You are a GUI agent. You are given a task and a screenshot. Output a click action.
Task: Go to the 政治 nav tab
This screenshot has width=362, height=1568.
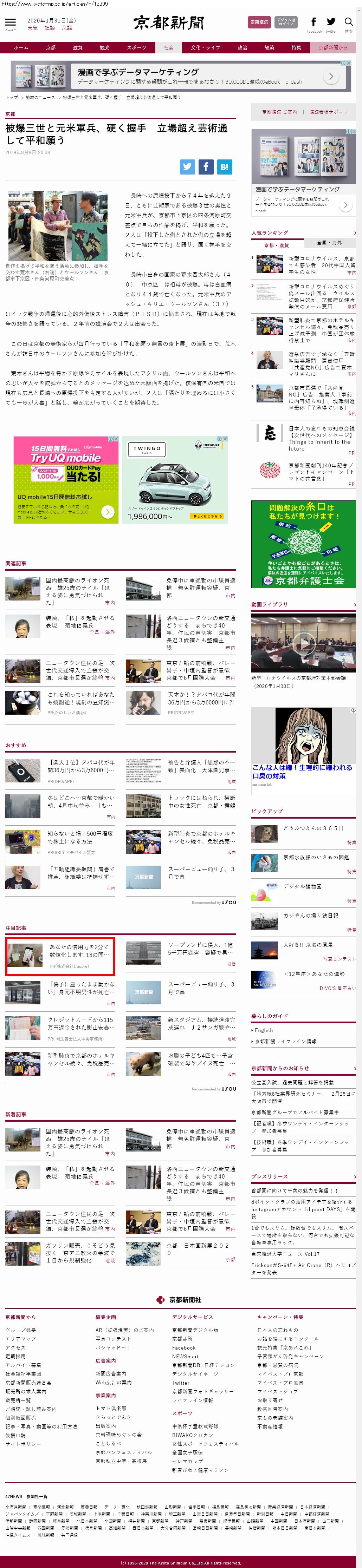pyautogui.click(x=243, y=47)
